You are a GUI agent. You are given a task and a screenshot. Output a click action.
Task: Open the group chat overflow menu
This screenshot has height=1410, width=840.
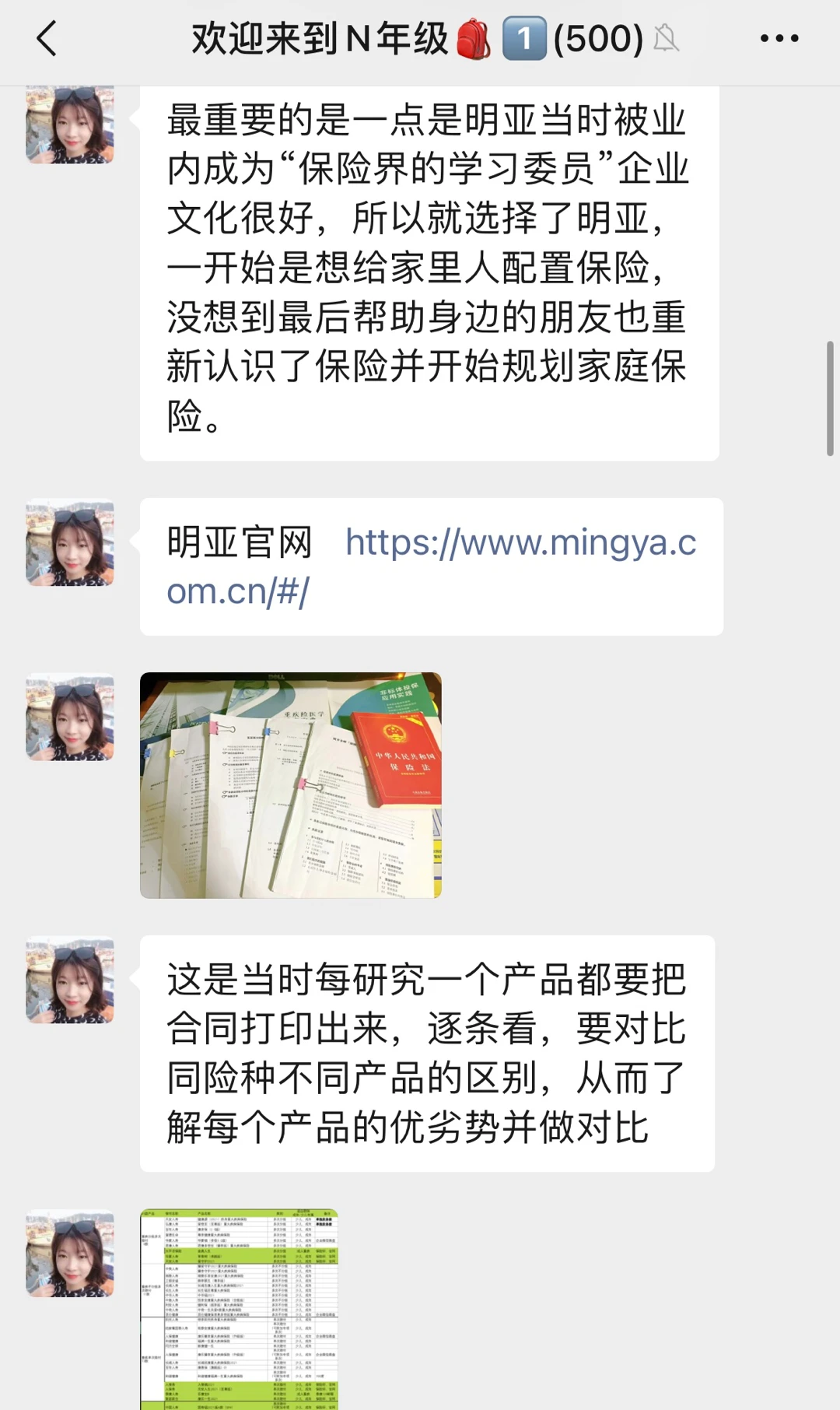coord(779,38)
